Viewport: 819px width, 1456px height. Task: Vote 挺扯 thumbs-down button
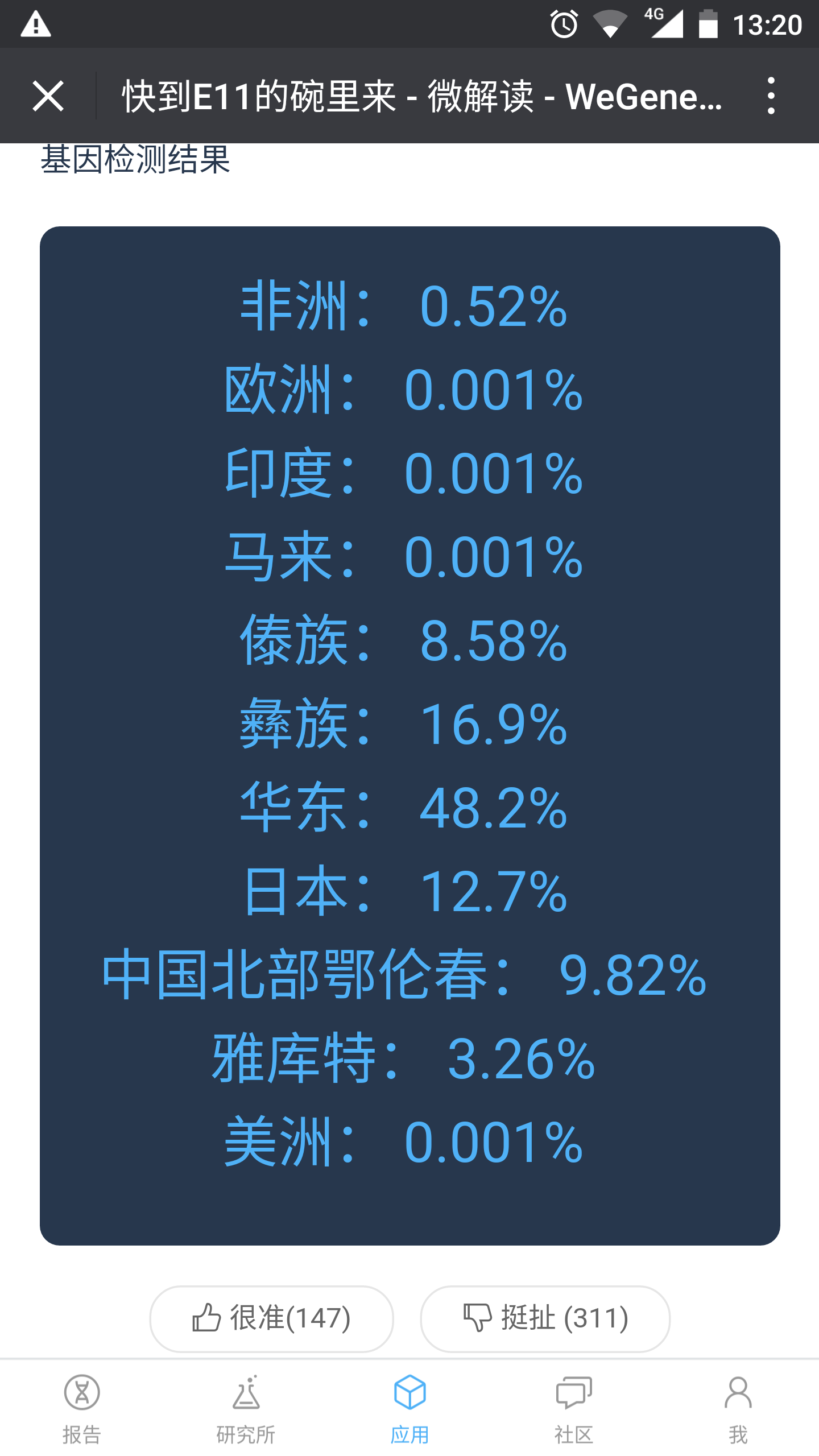pyautogui.click(x=545, y=1318)
